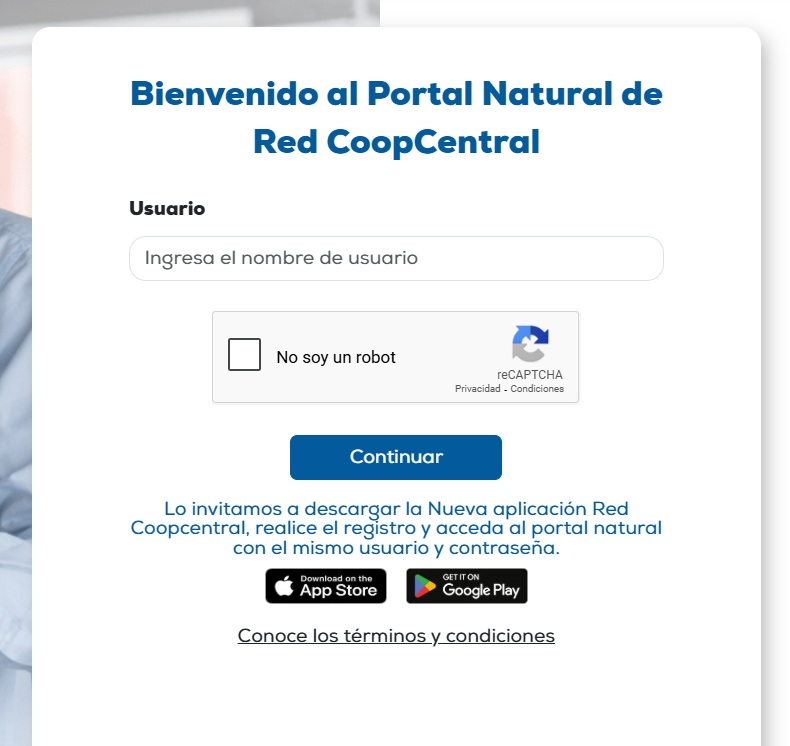Open Conoce los términos y condiciones link
This screenshot has width=790, height=746.
[x=396, y=636]
